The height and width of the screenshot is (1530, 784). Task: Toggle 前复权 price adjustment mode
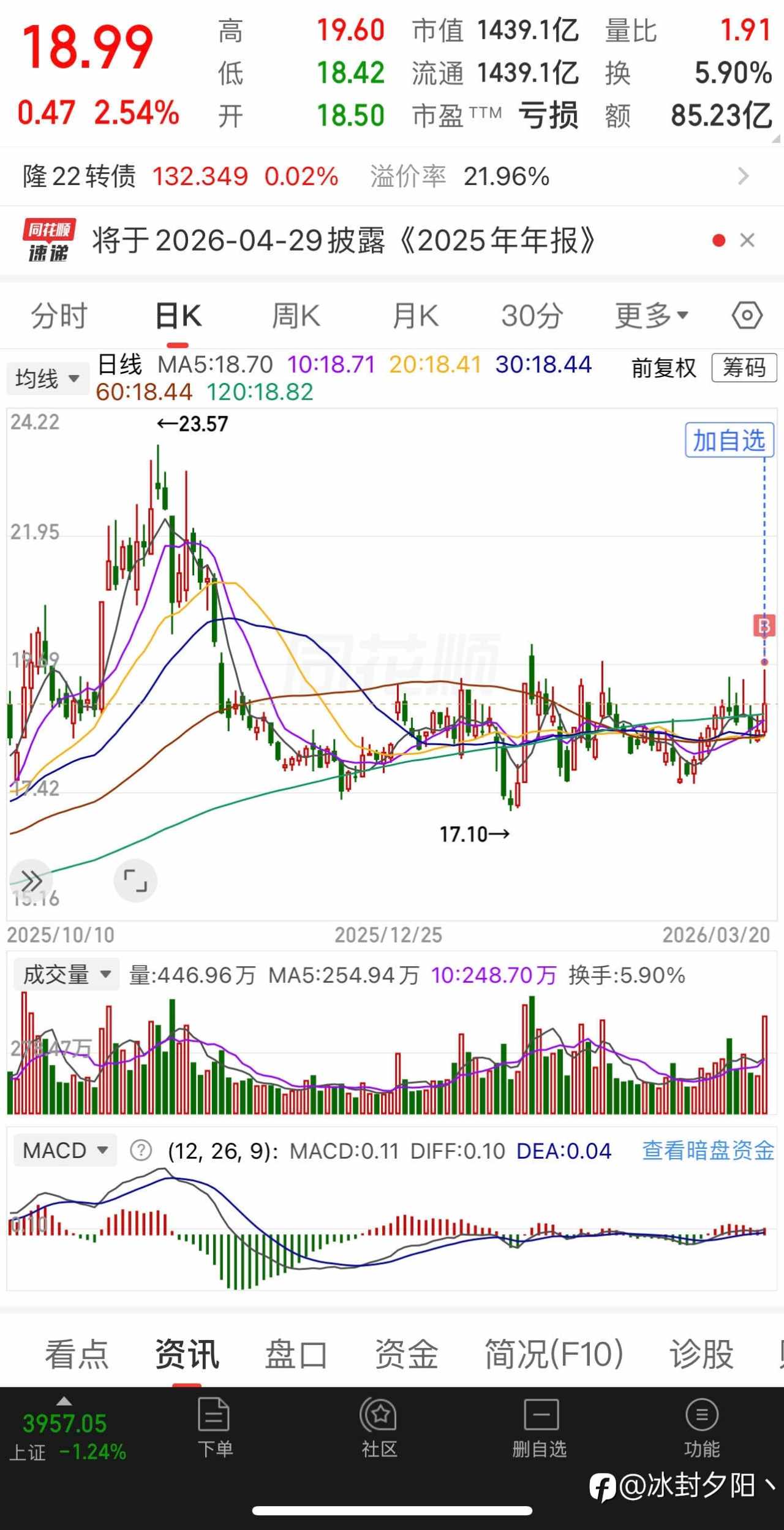pyautogui.click(x=663, y=368)
